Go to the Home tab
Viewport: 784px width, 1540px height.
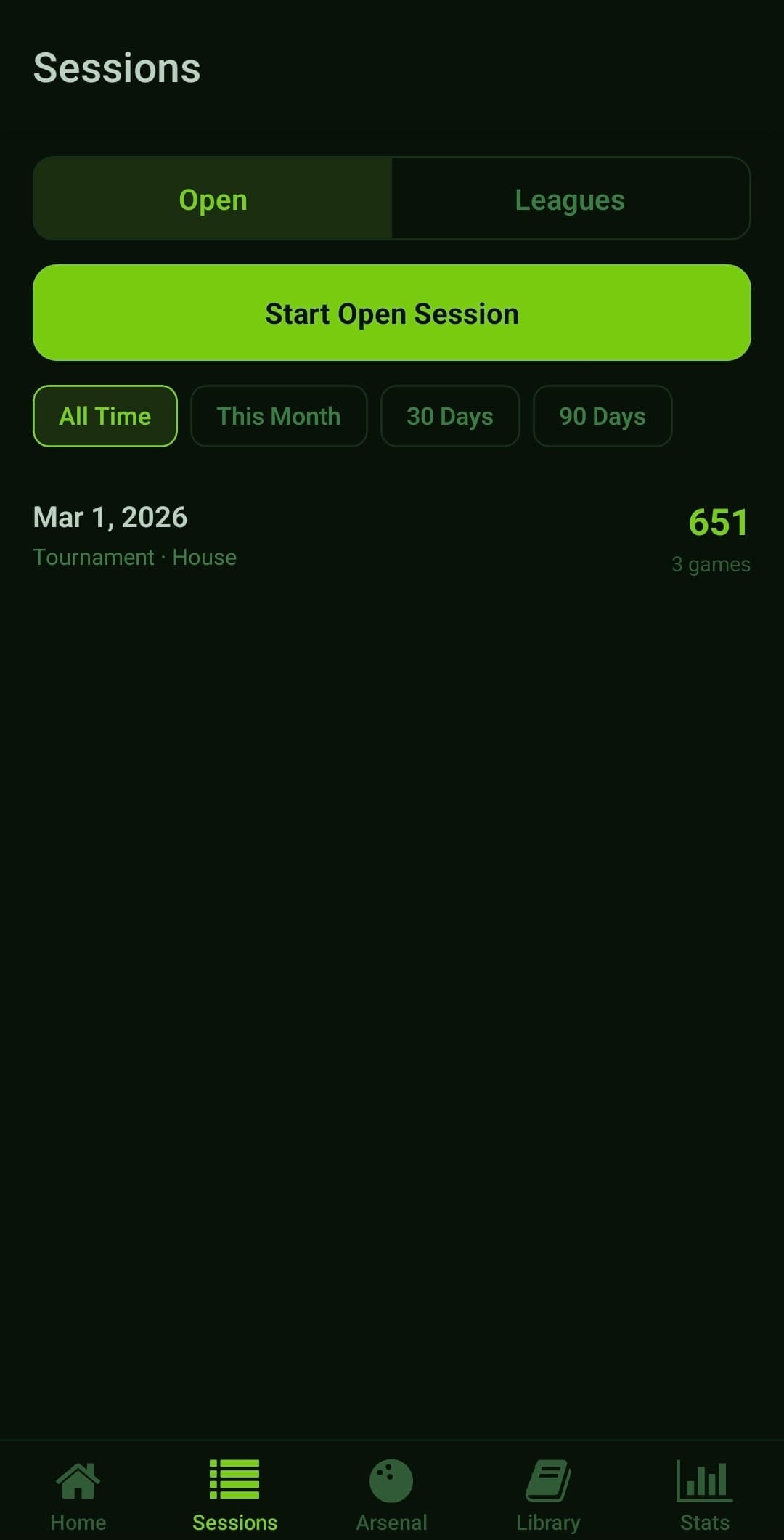78,1494
